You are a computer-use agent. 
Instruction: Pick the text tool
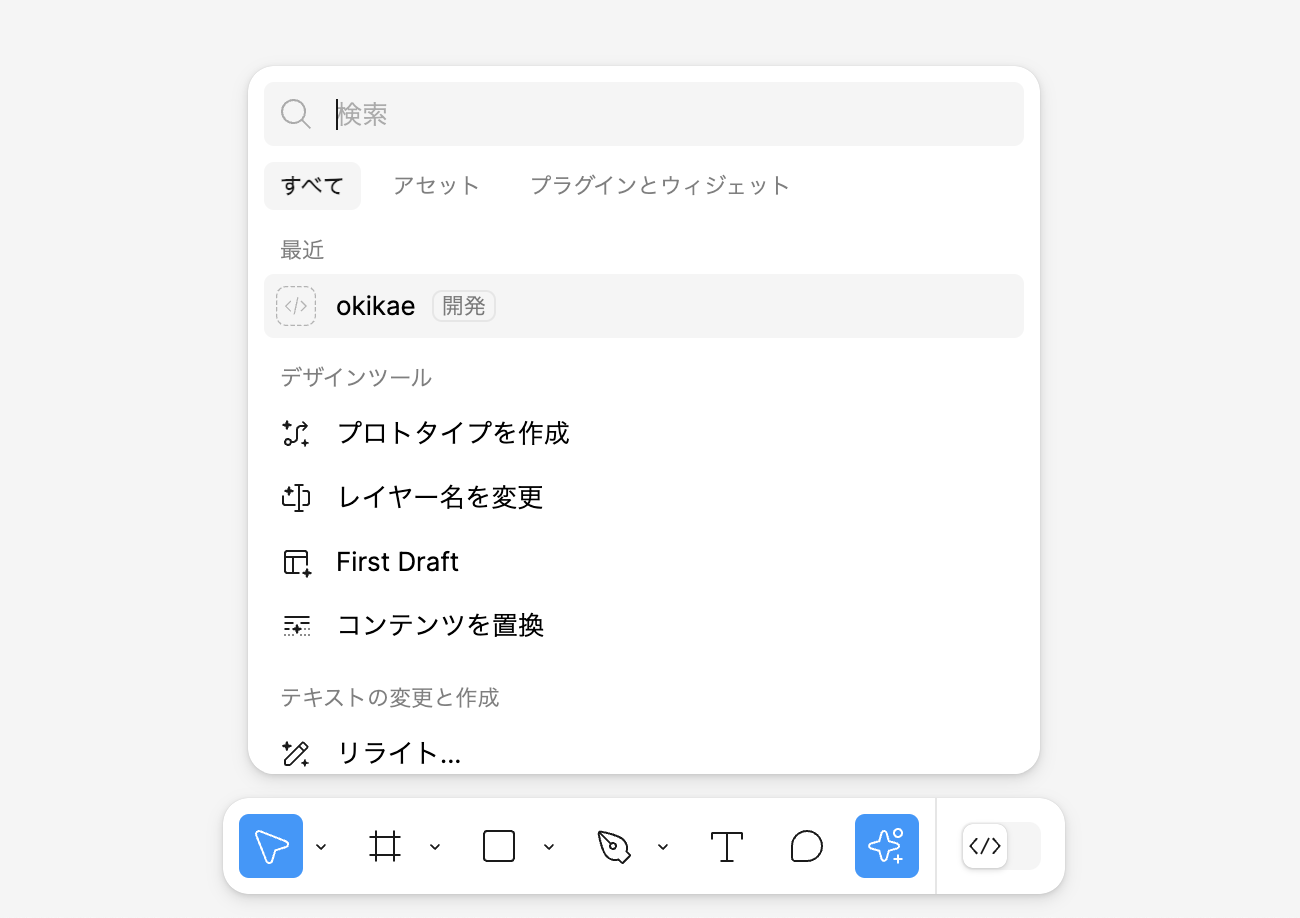[726, 846]
